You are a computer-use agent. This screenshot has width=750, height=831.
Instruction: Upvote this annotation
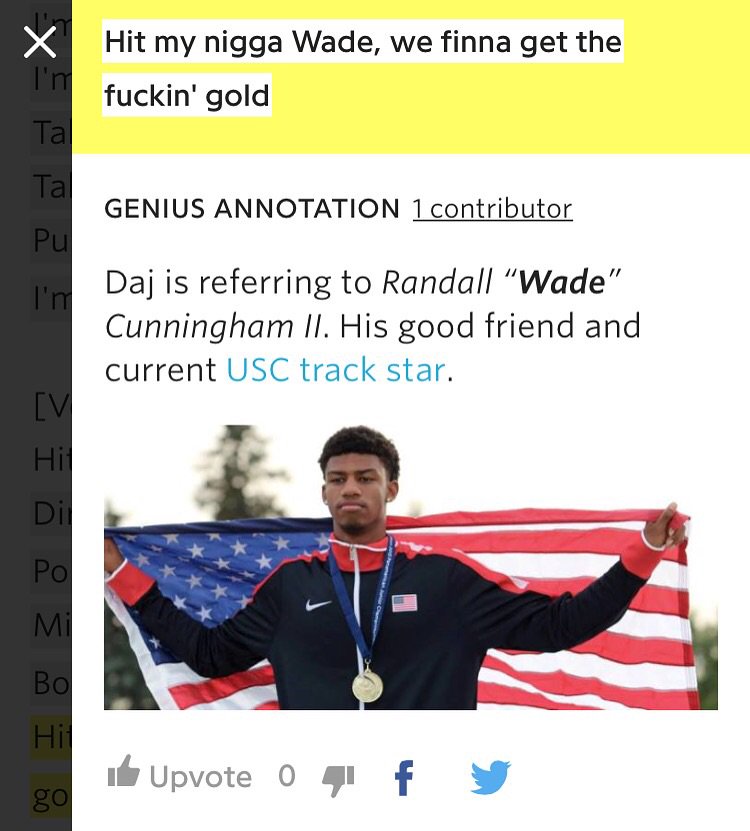click(179, 775)
